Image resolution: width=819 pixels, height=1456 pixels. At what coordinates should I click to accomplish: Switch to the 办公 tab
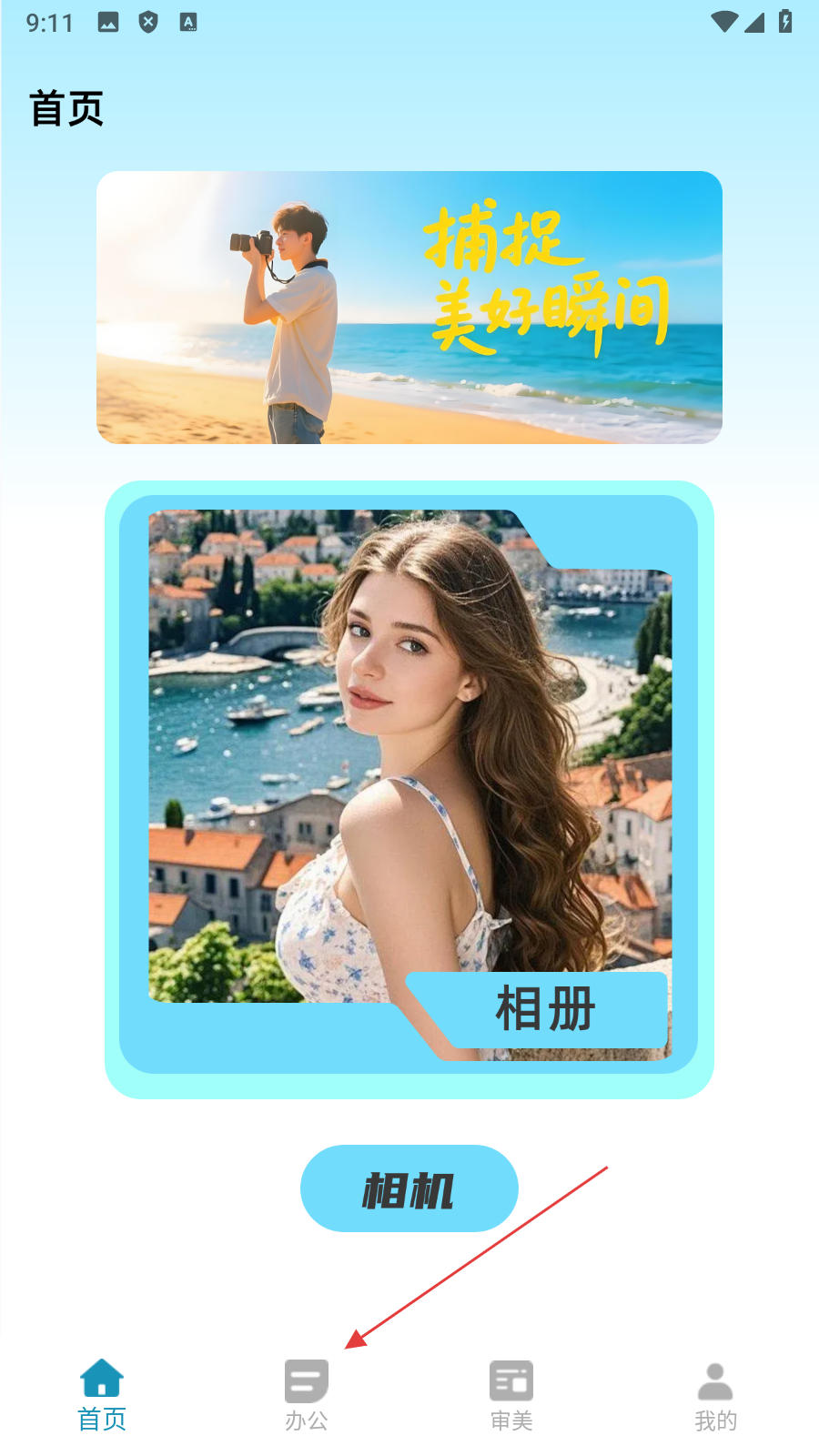coord(307,1396)
